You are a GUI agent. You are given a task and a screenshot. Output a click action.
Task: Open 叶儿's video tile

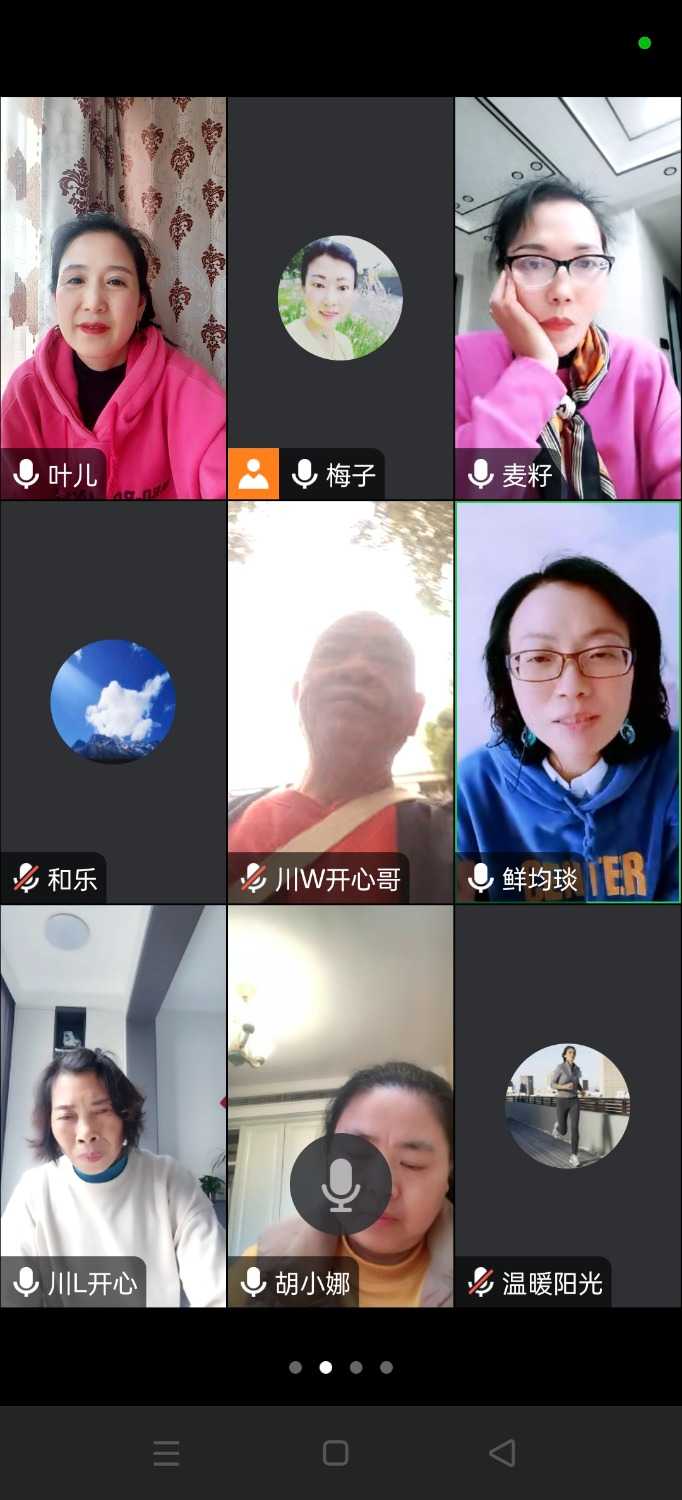[113, 298]
